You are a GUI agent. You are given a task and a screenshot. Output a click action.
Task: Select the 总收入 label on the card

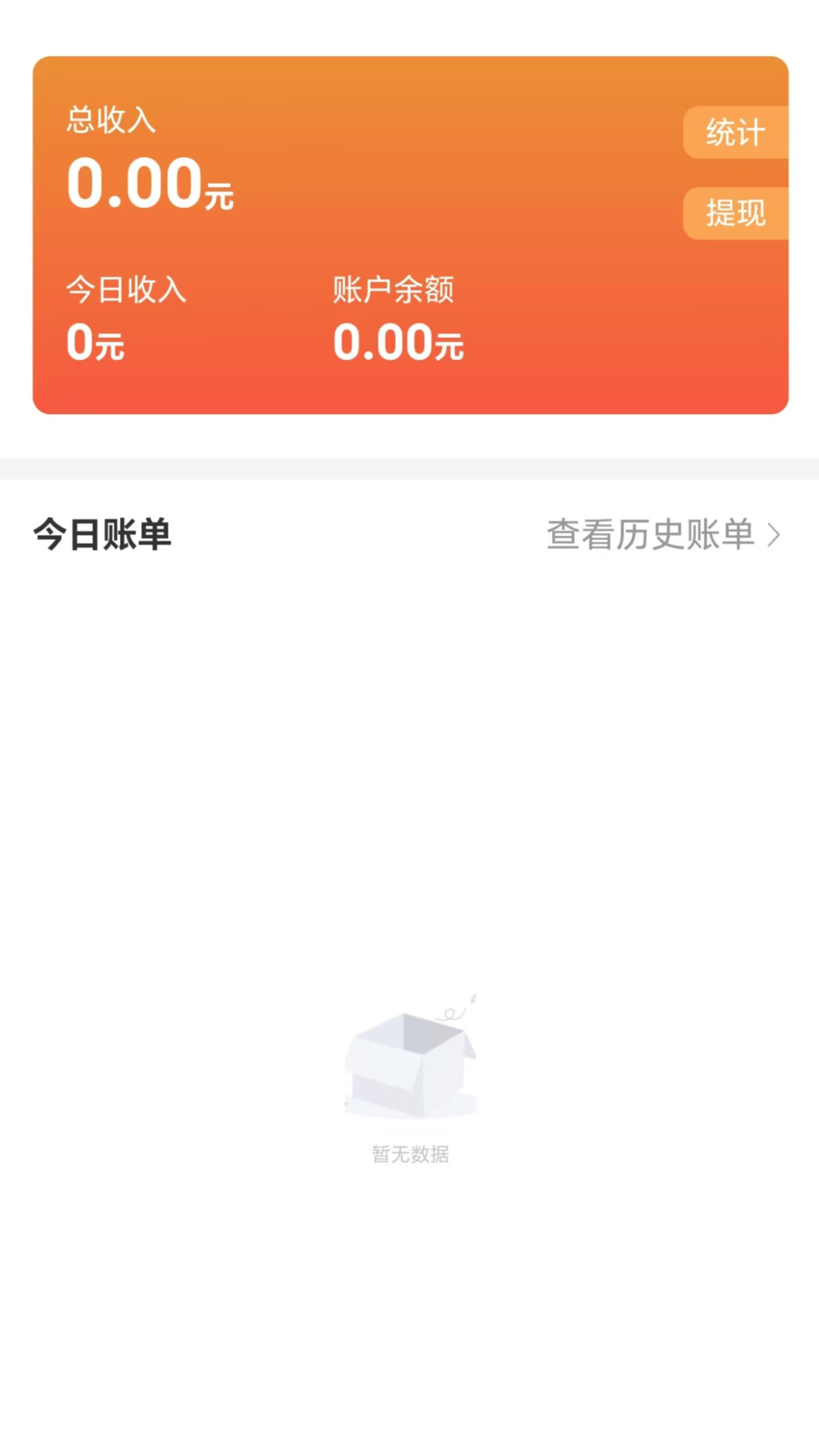(111, 120)
